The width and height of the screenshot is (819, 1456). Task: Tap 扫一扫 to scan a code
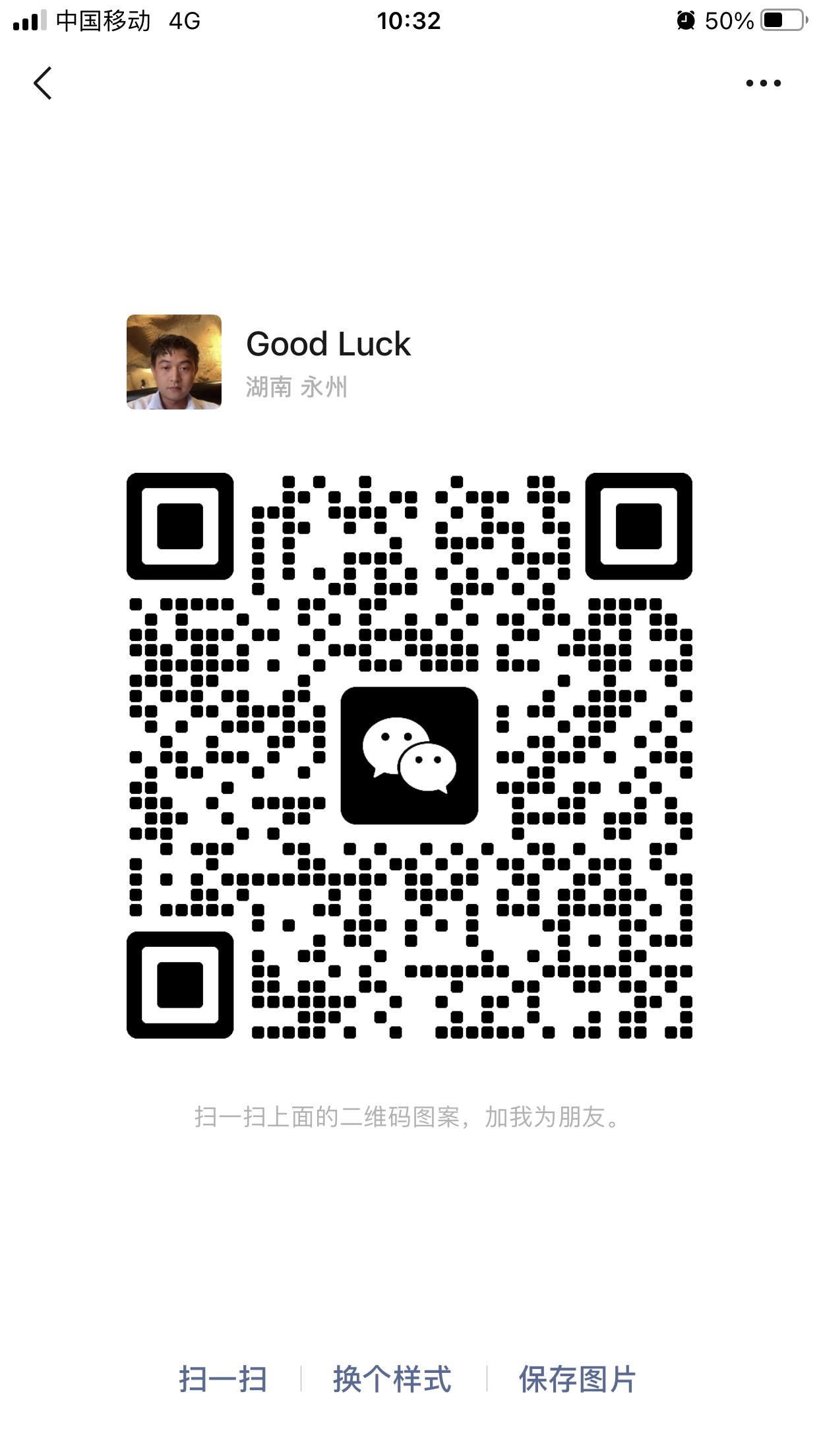point(223,1379)
